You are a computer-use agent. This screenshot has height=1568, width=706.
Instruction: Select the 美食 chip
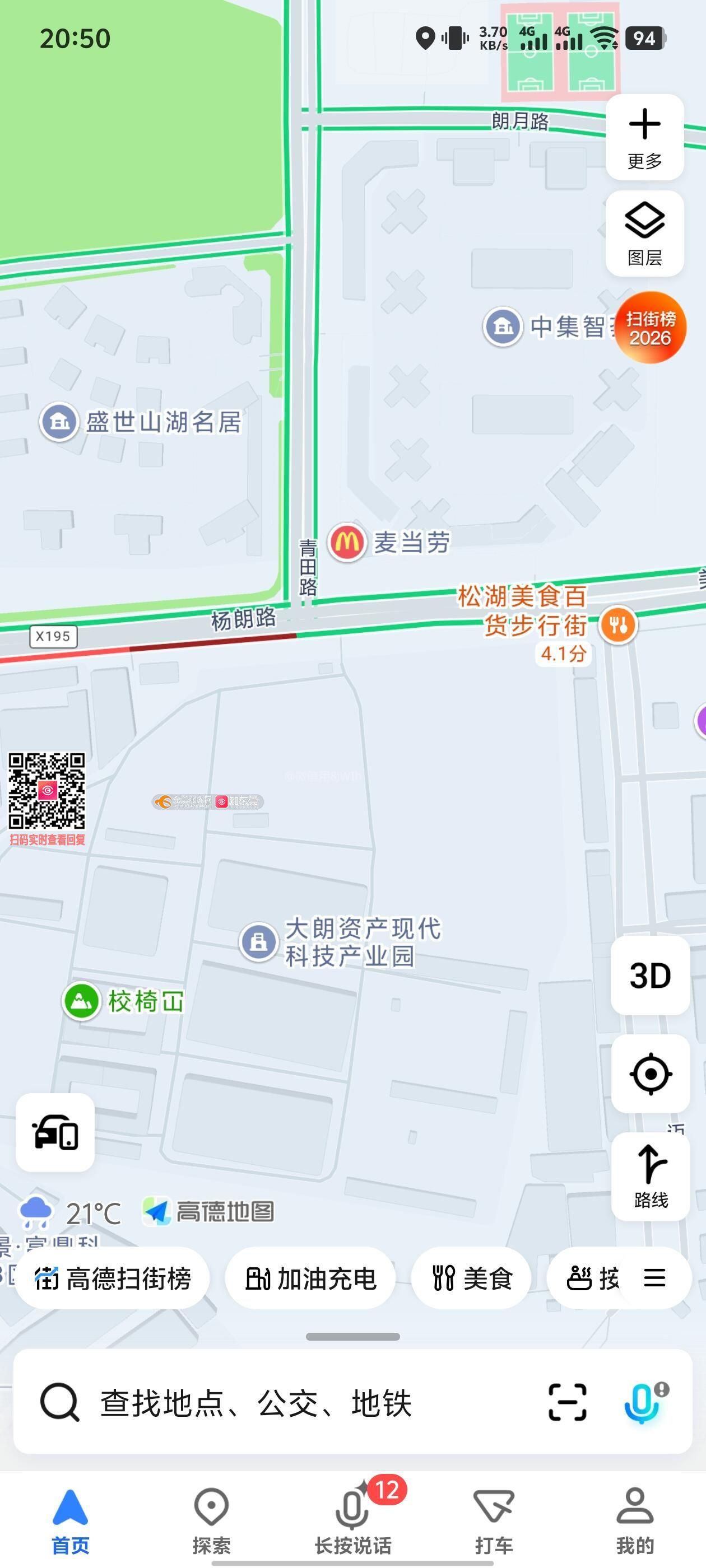471,1278
